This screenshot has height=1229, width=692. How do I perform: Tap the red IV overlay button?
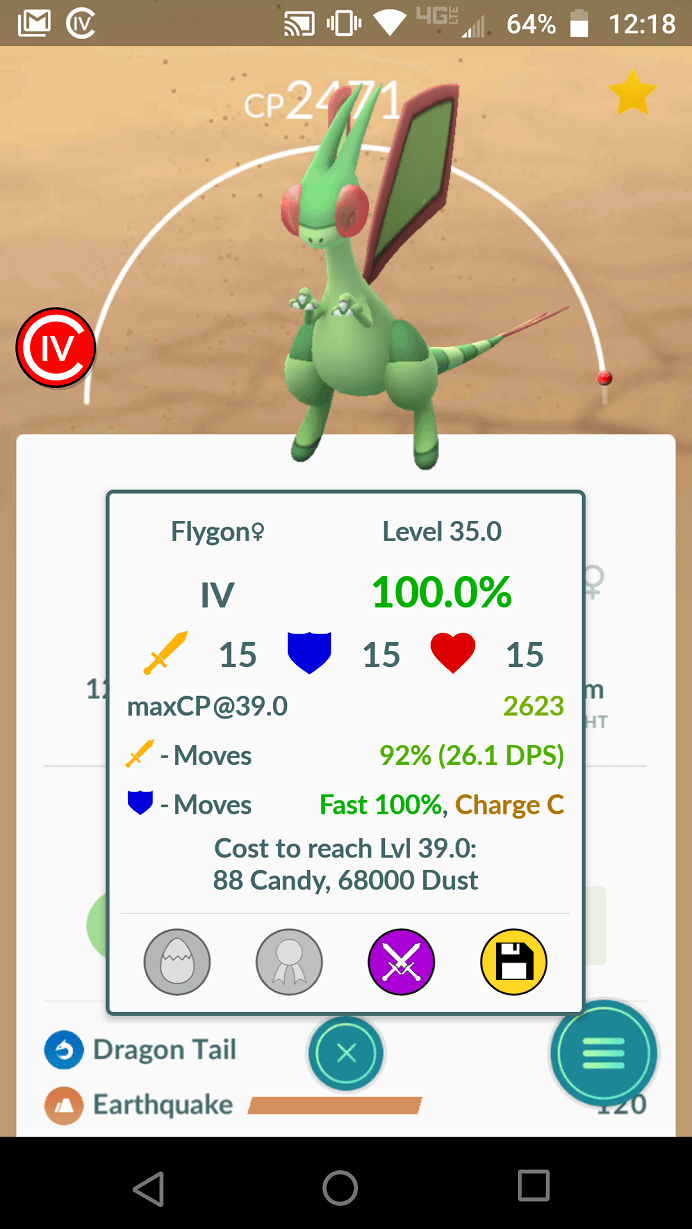pyautogui.click(x=56, y=348)
